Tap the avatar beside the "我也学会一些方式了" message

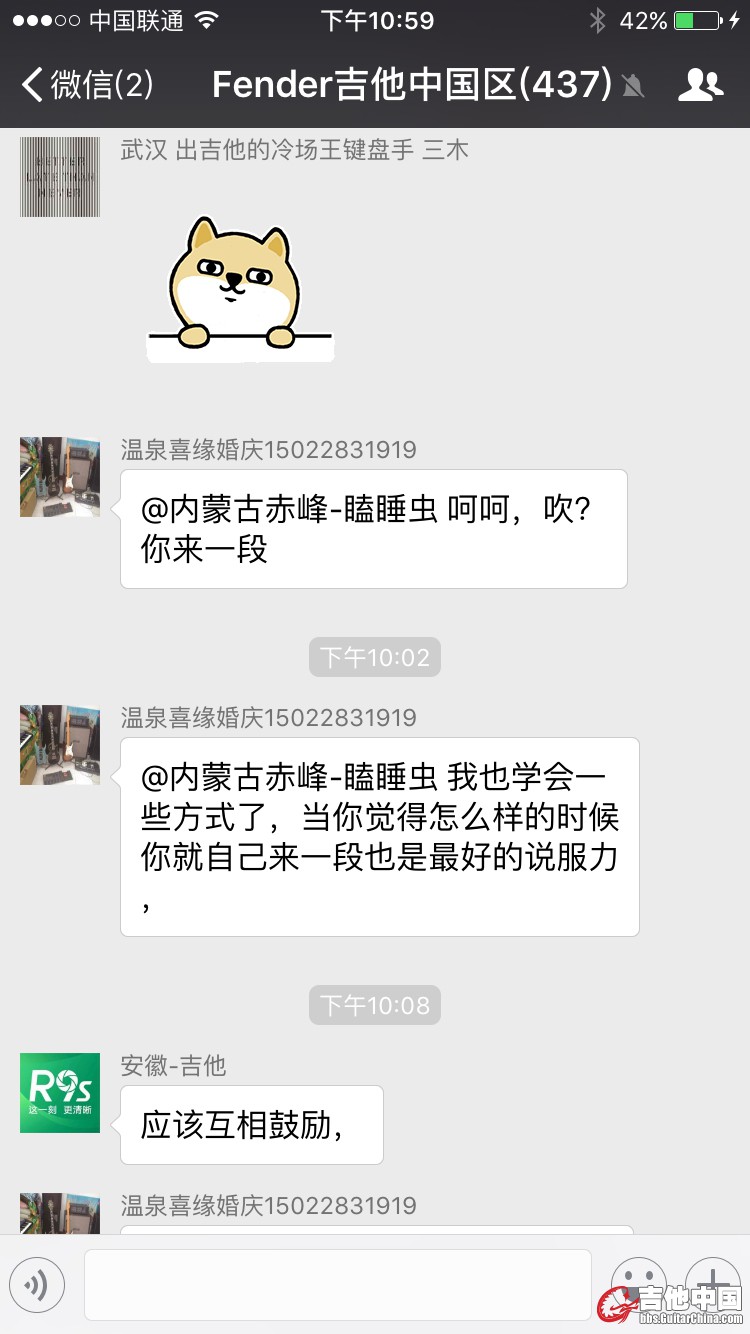coord(60,745)
